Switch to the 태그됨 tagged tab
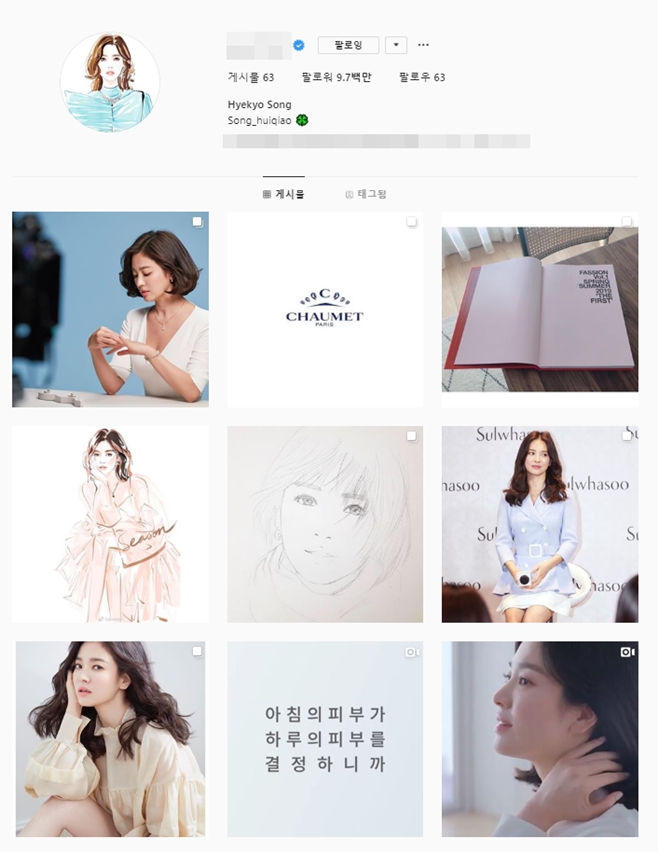 click(x=366, y=194)
